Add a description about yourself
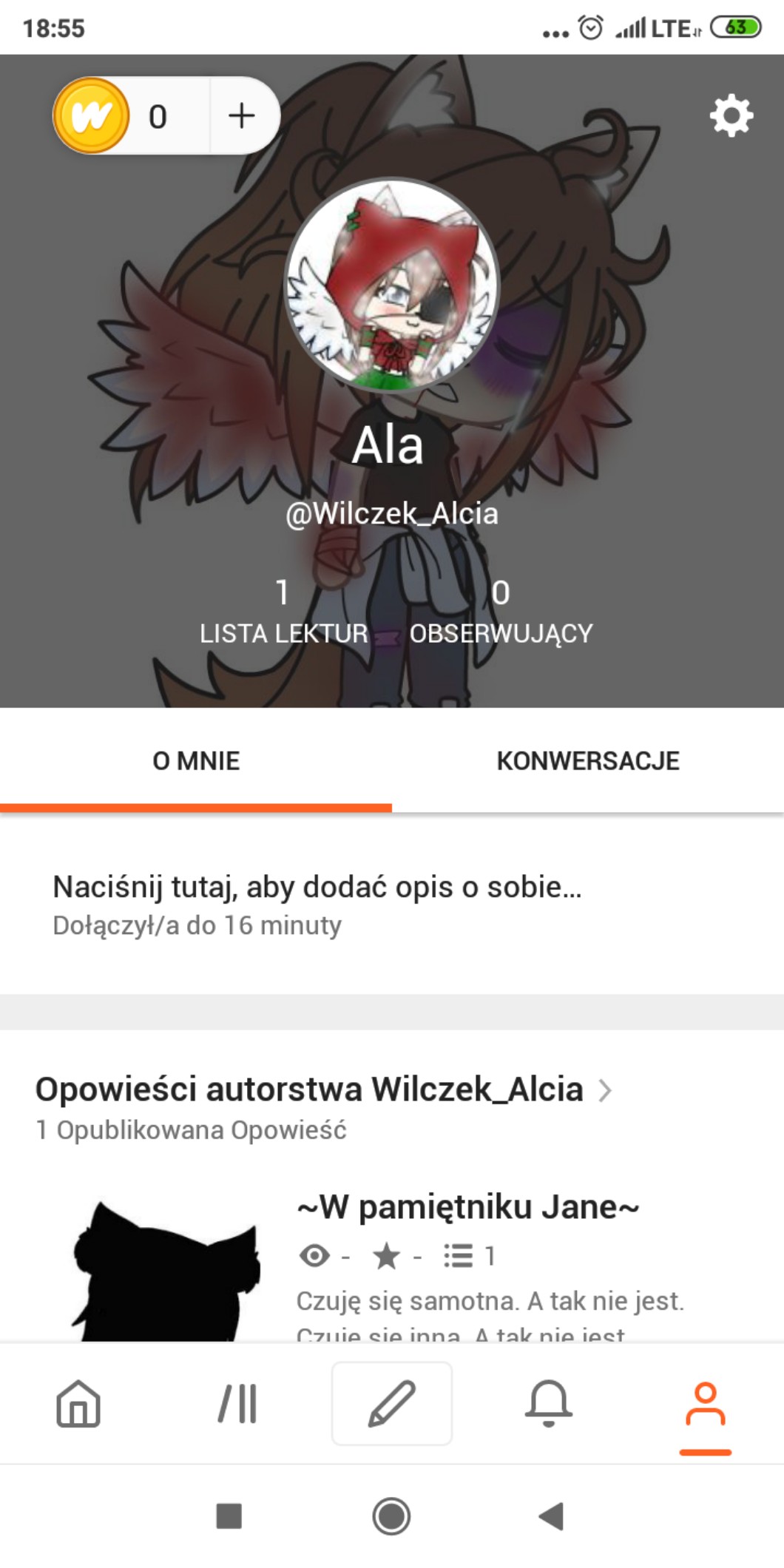Viewport: 784px width, 1568px height. [317, 887]
